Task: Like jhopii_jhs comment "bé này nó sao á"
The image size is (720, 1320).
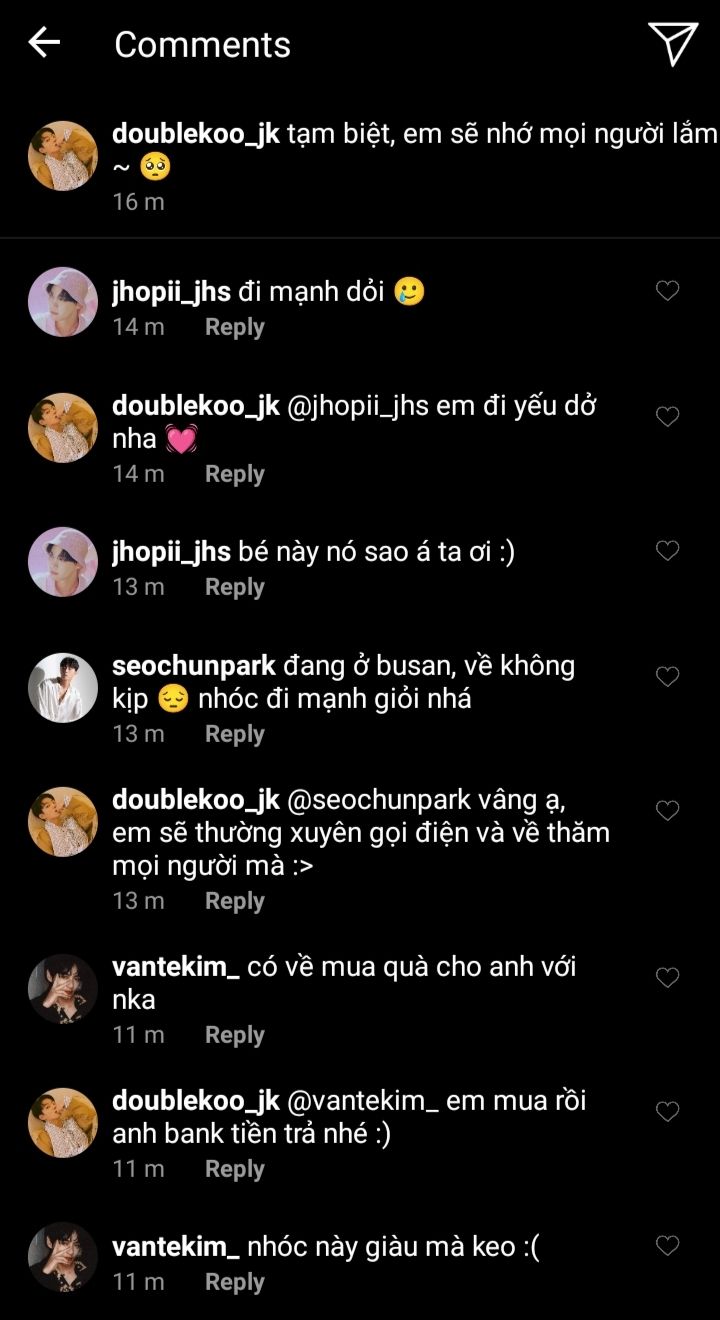Action: tap(667, 551)
